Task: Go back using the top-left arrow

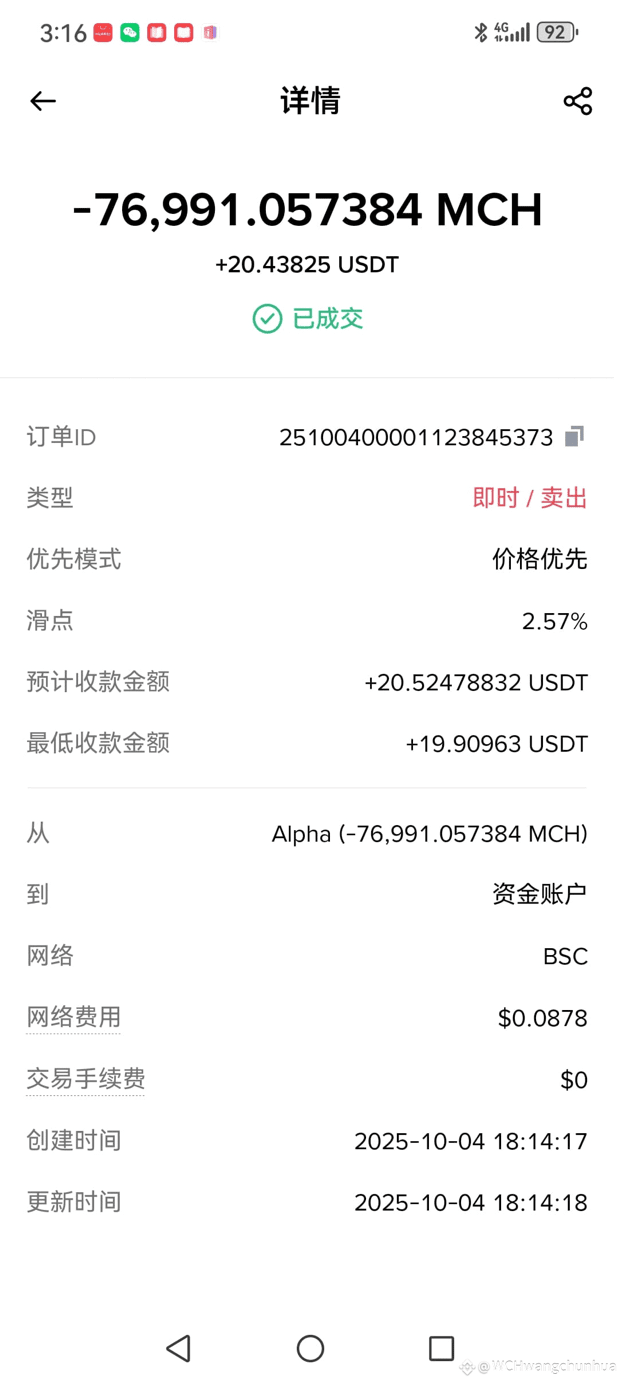Action: (x=43, y=101)
